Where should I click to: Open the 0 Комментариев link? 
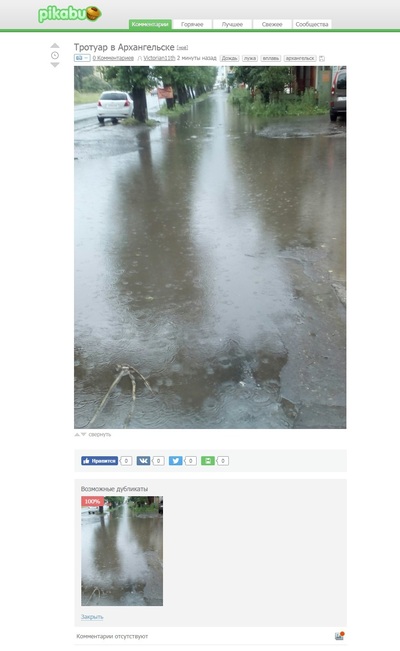[x=113, y=59]
